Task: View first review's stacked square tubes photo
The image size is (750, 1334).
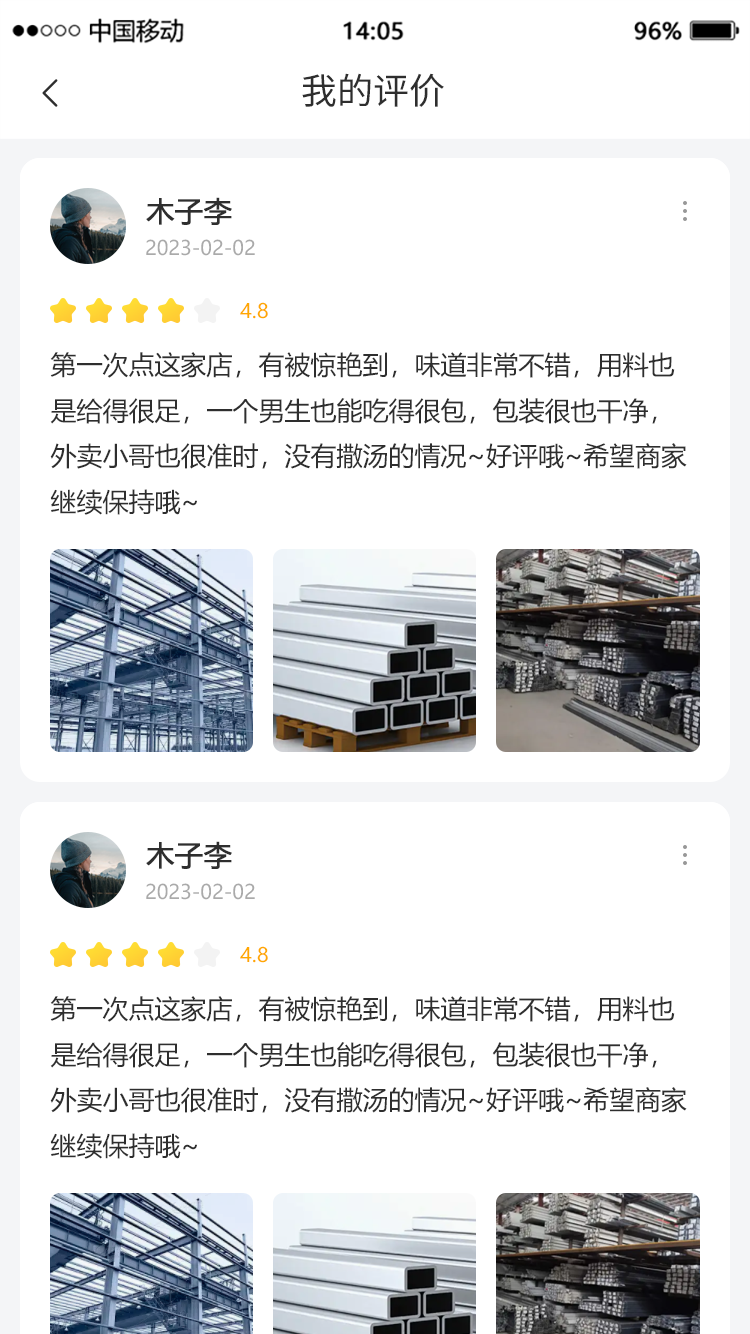Action: click(x=374, y=650)
